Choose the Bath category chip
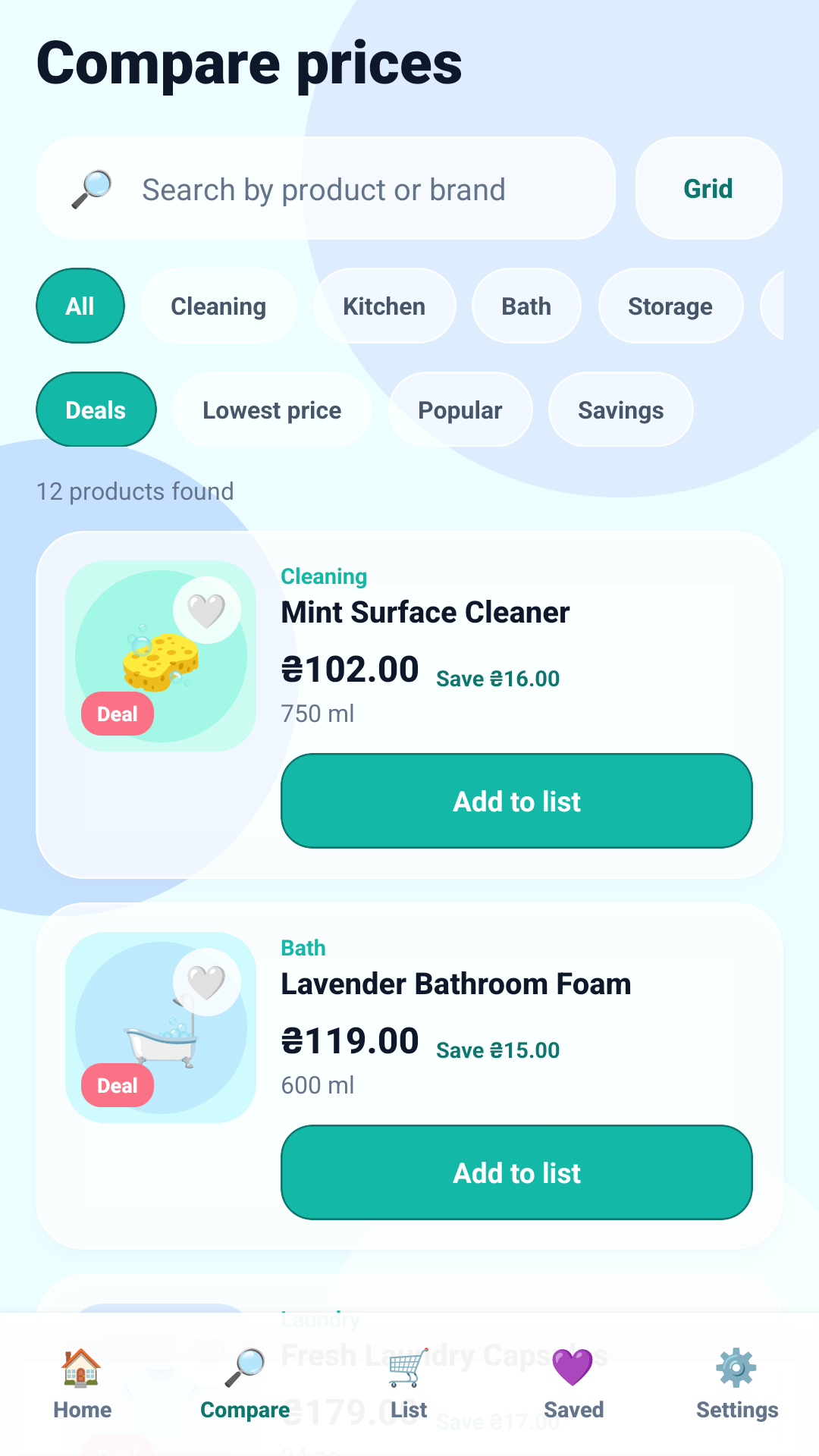The width and height of the screenshot is (819, 1456). (526, 306)
